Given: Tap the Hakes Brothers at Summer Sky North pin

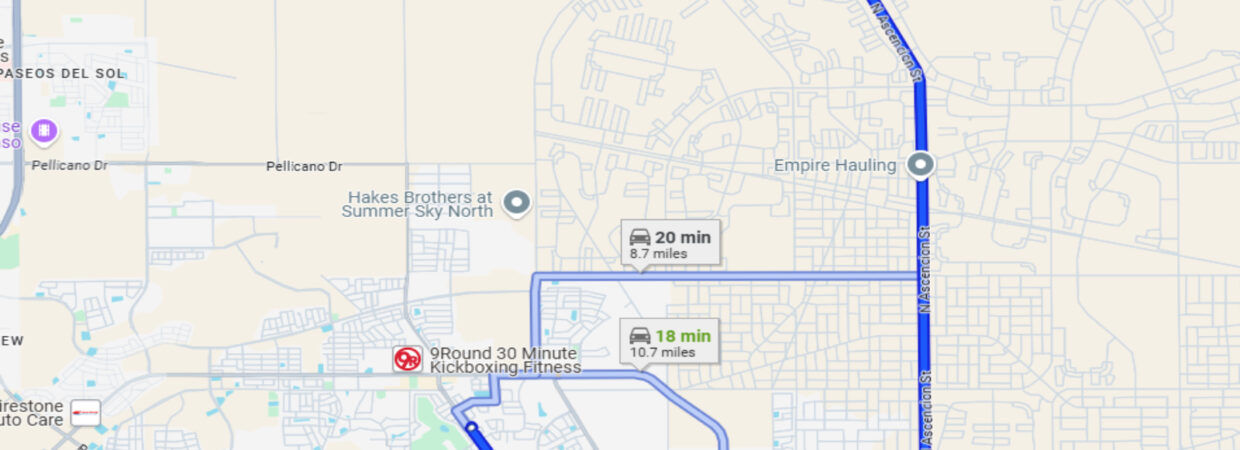Looking at the screenshot, I should [516, 203].
